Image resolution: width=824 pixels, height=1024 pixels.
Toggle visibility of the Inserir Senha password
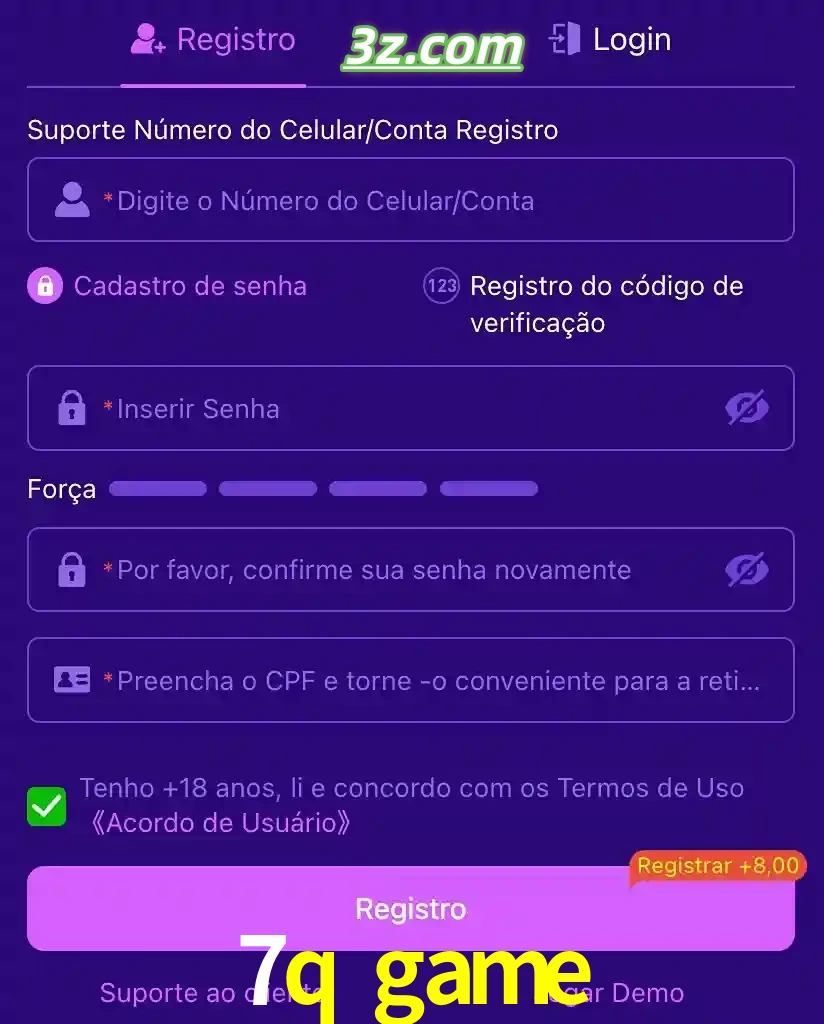(747, 407)
